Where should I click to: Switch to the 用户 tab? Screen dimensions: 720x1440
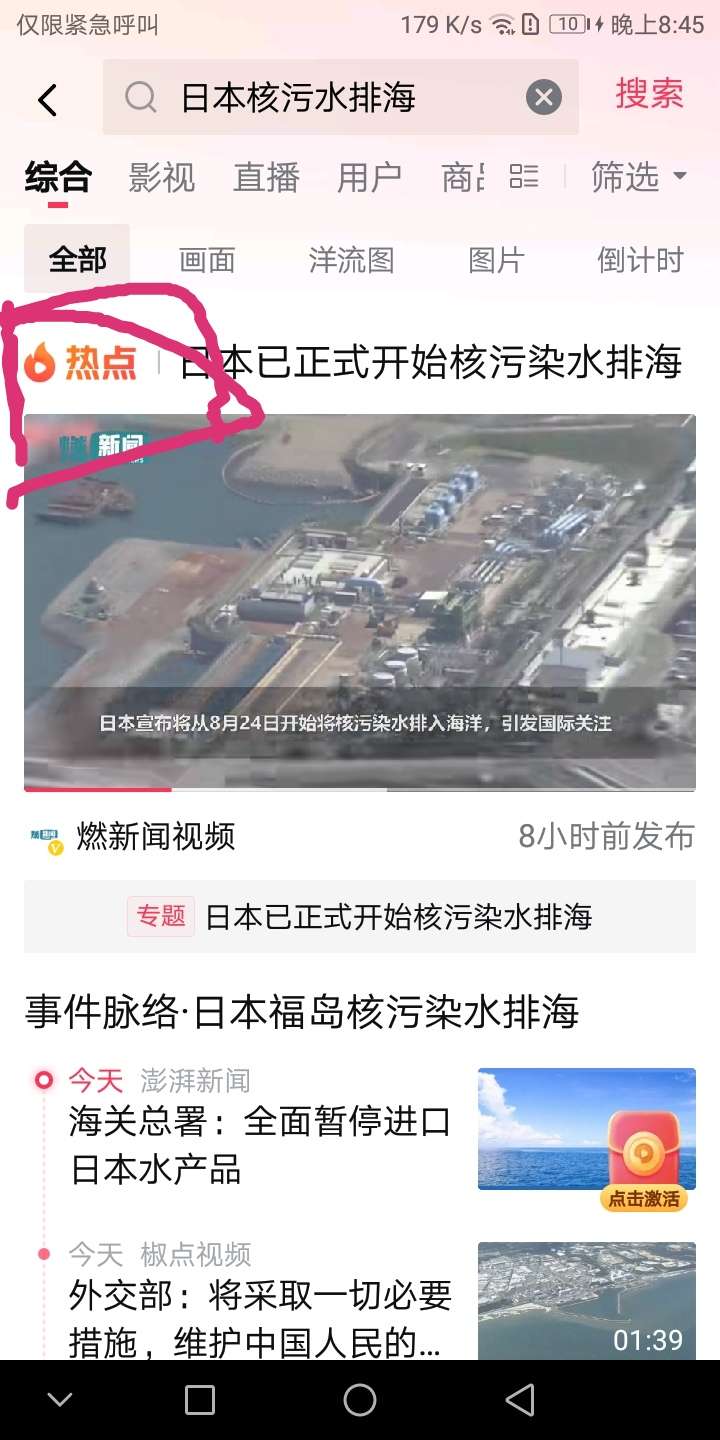click(x=369, y=178)
